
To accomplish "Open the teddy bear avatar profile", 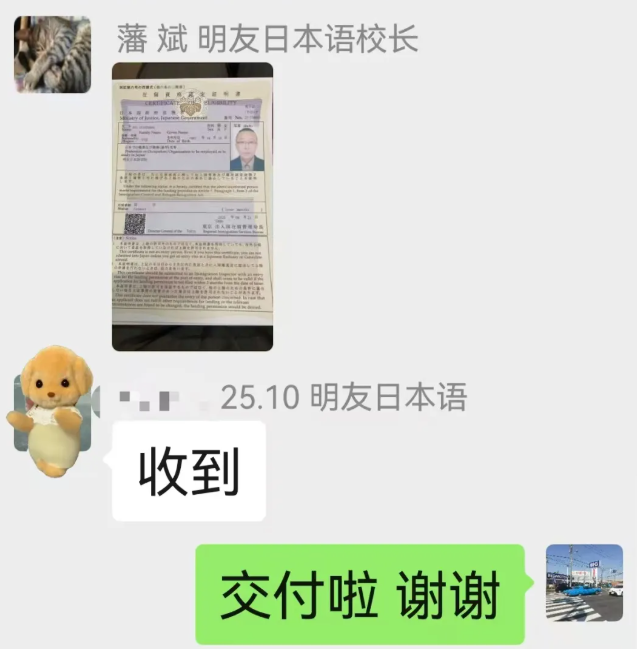I will tap(52, 410).
